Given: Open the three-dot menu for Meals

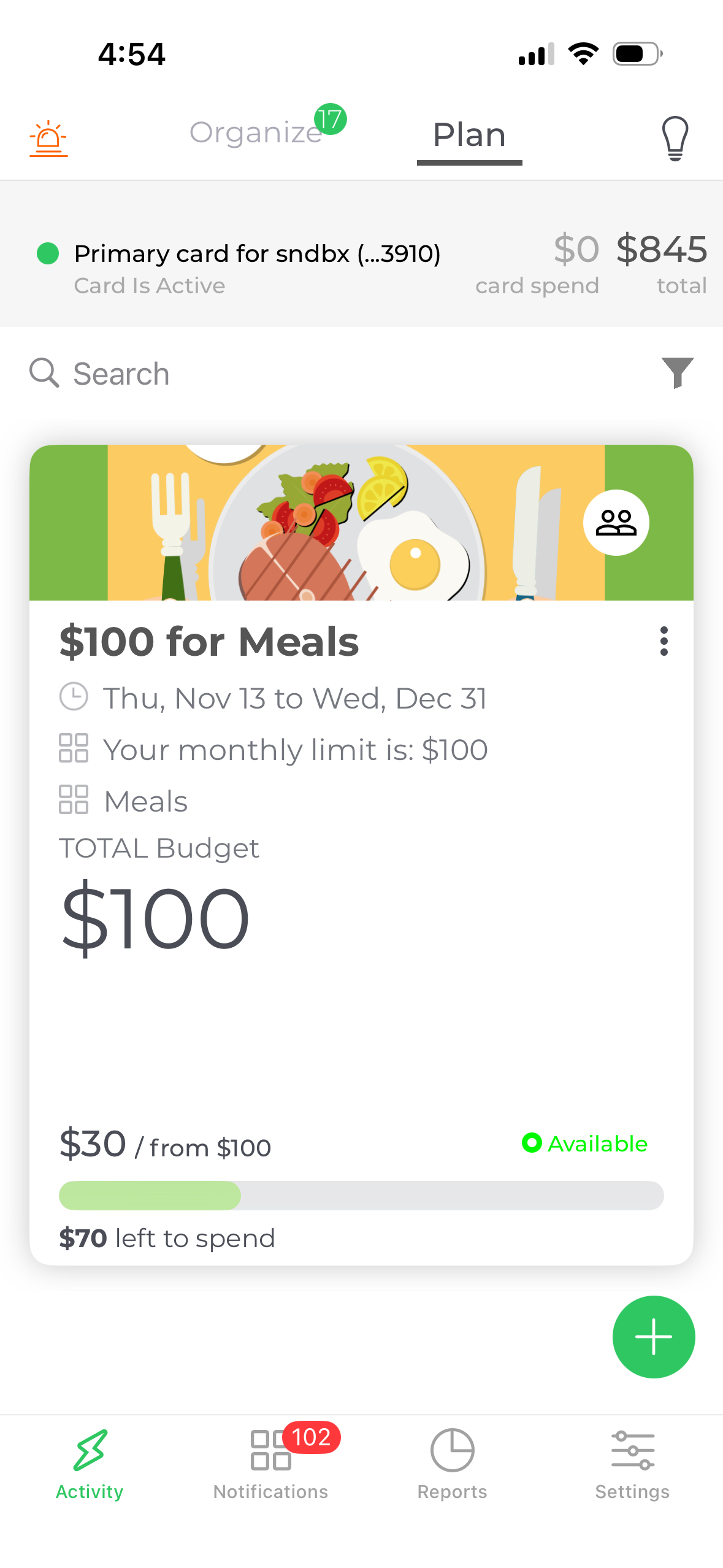Looking at the screenshot, I should [x=664, y=641].
